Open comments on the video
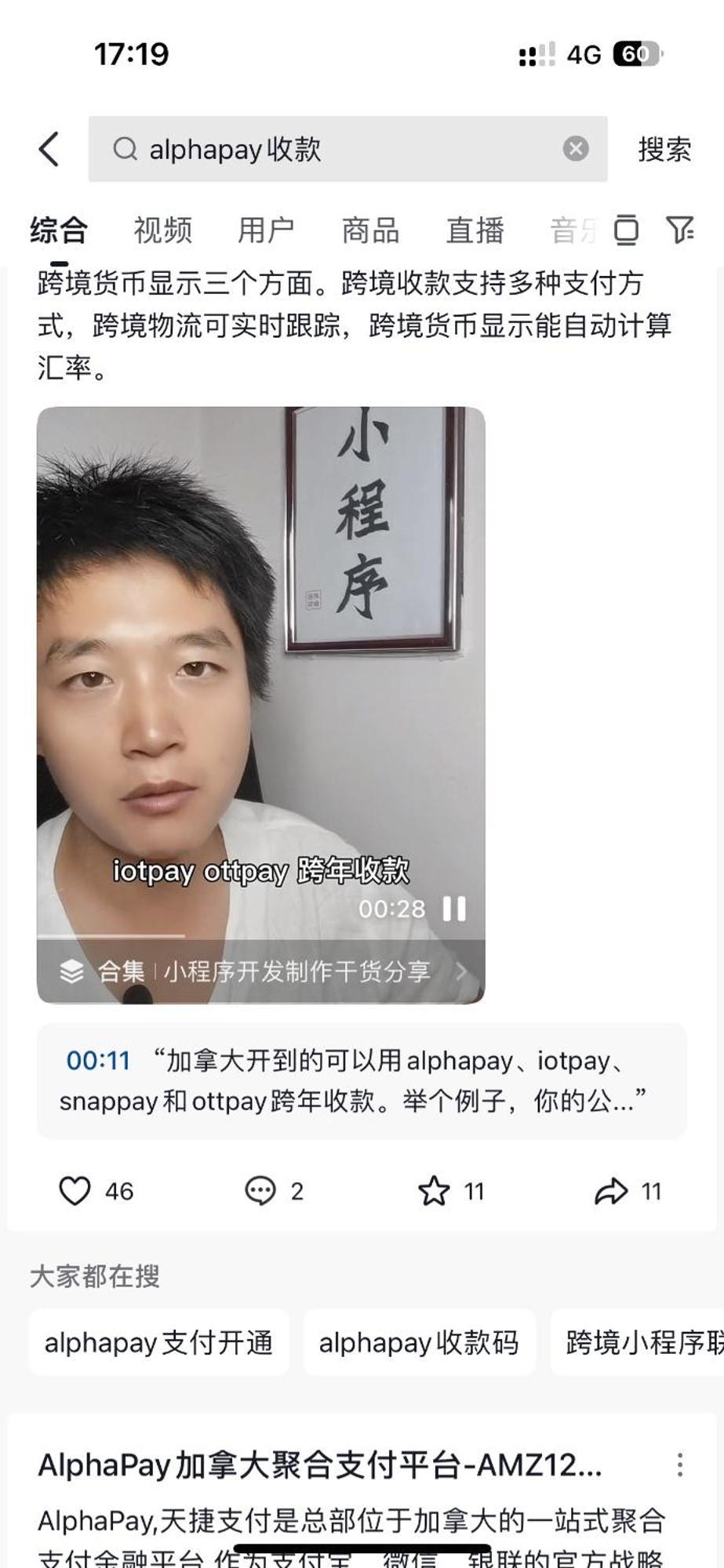724x1568 pixels. point(260,1191)
